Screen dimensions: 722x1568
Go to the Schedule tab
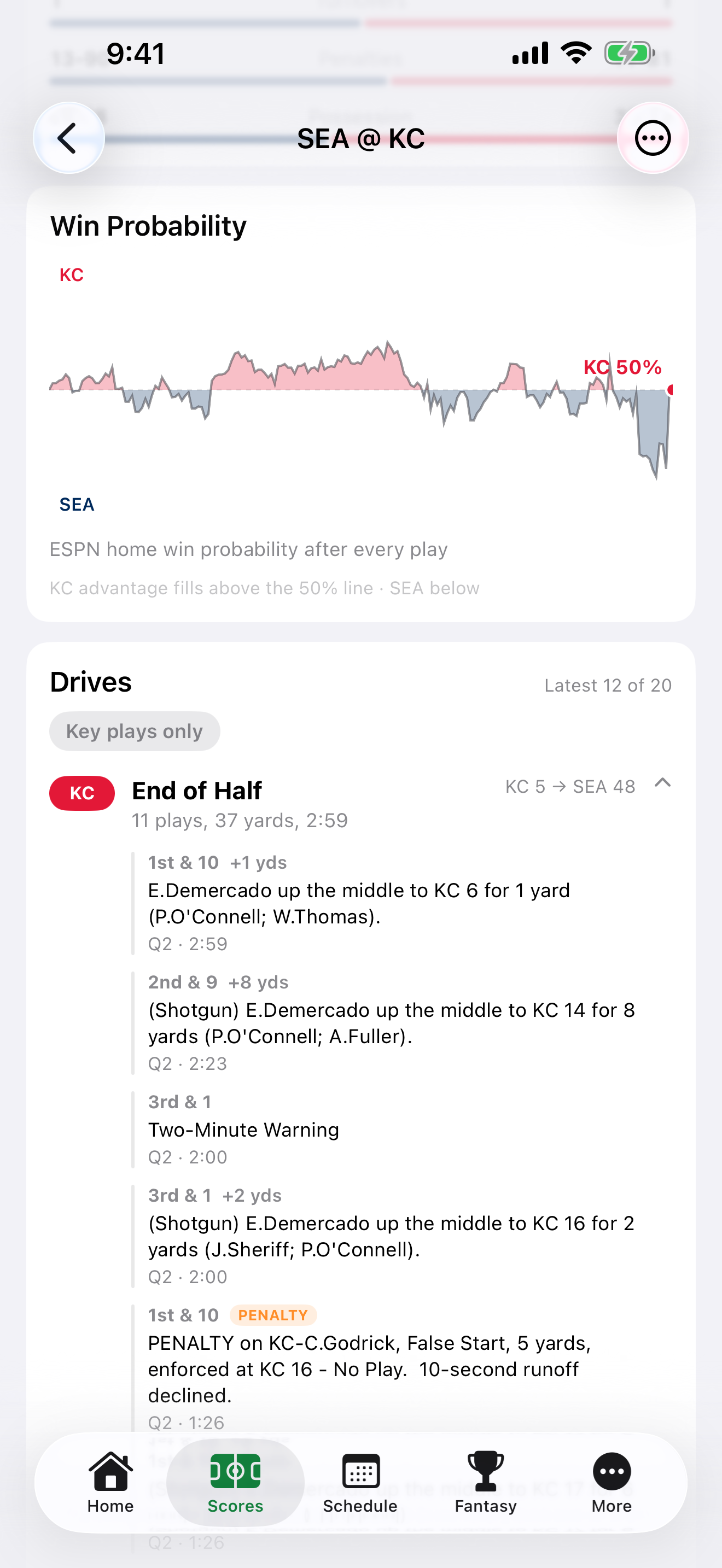360,1482
